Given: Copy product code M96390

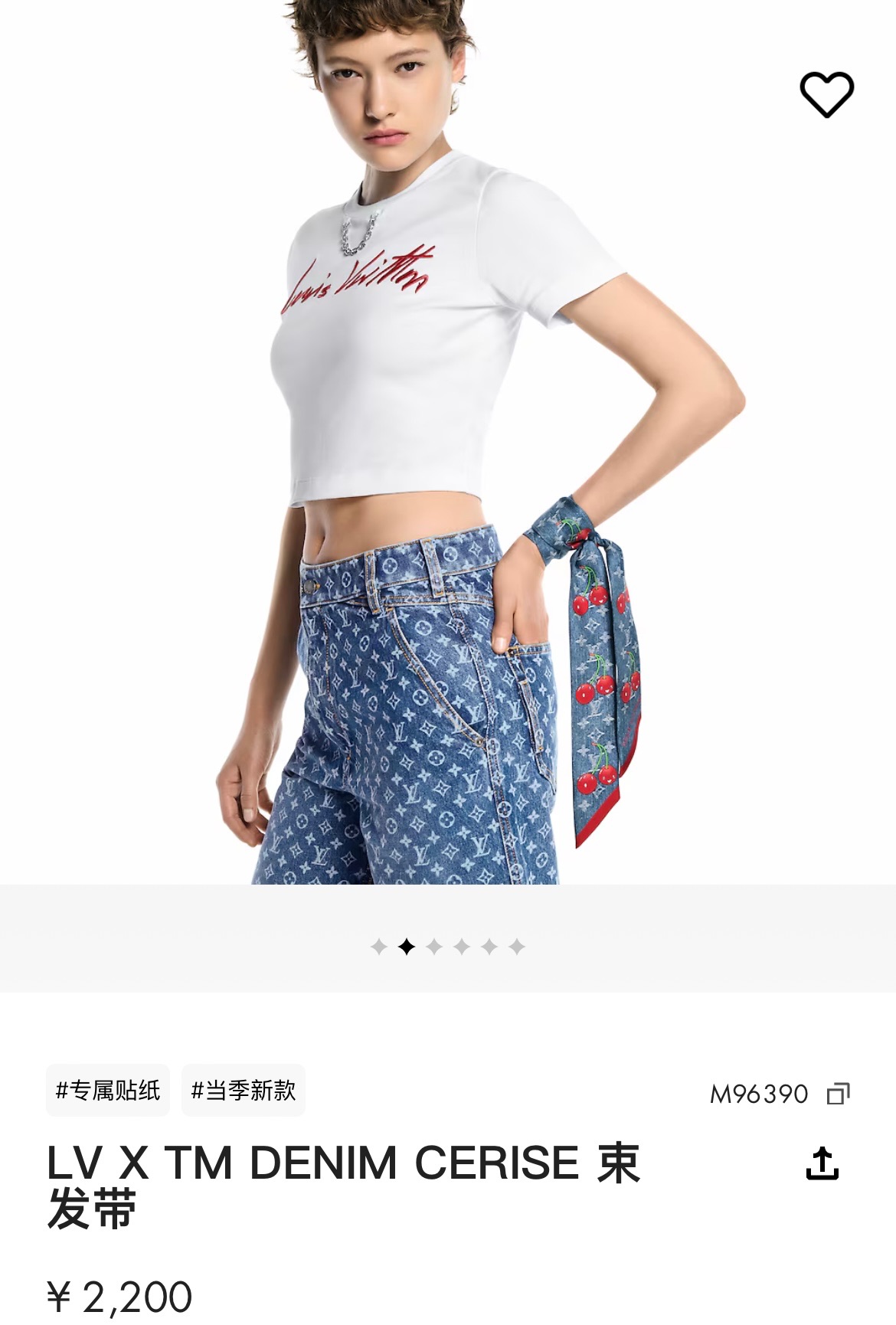Looking at the screenshot, I should (x=838, y=1094).
